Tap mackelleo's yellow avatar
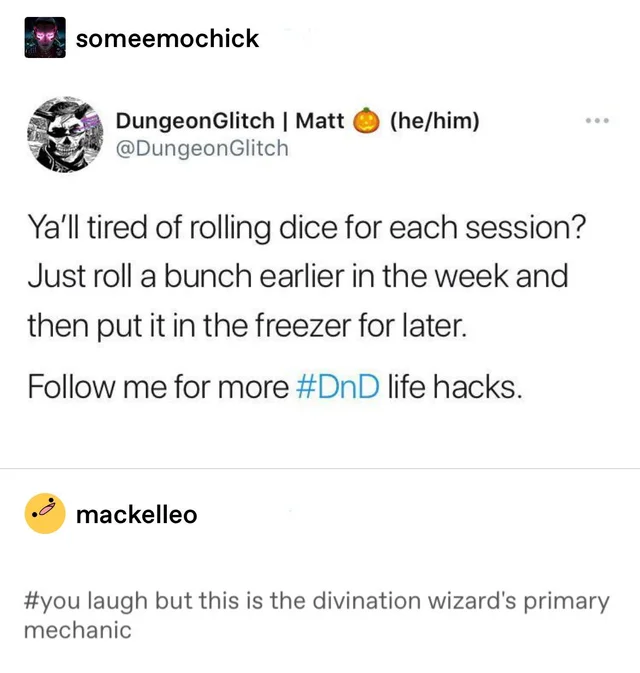The width and height of the screenshot is (640, 673). point(45,513)
